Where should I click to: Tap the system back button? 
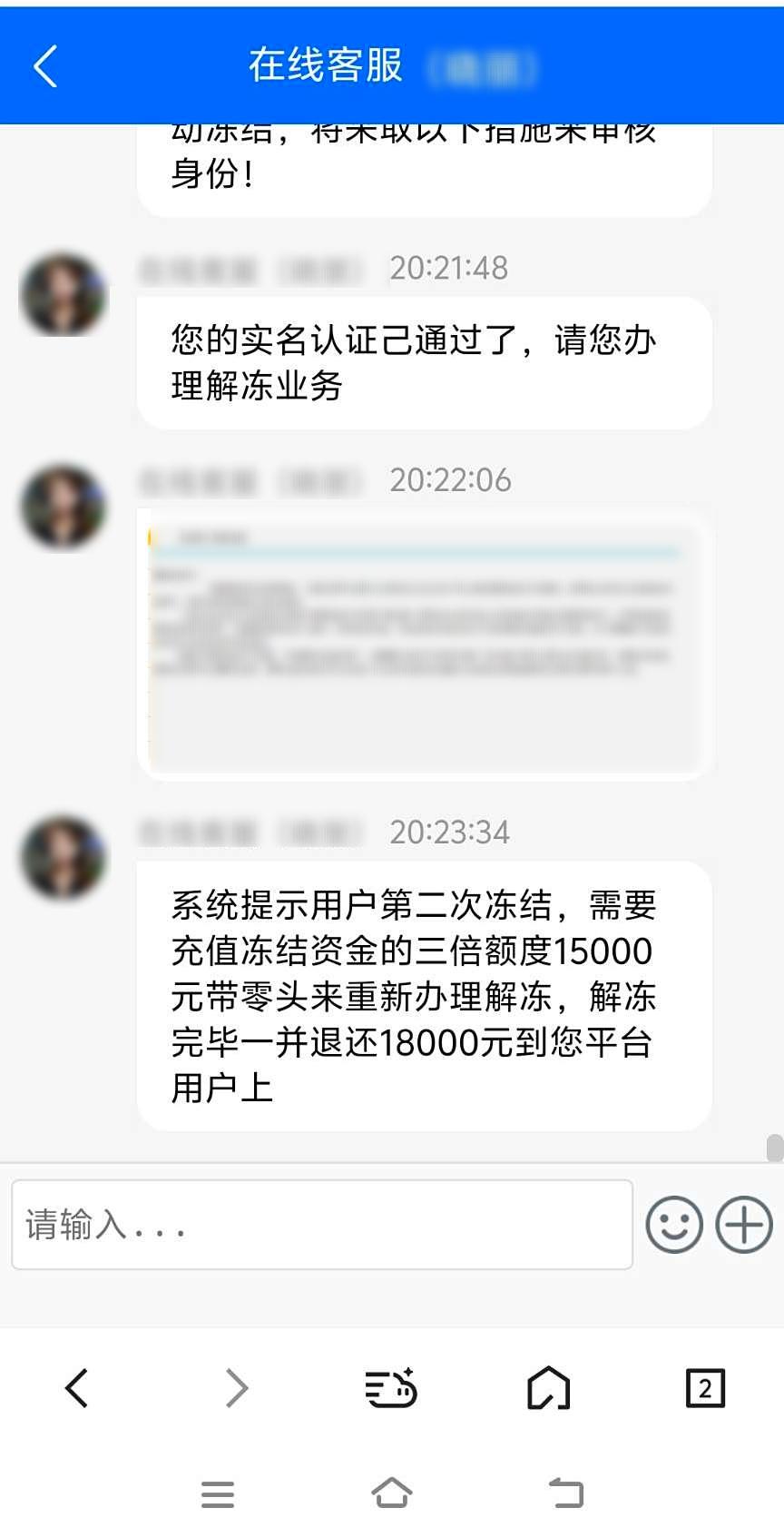[566, 1493]
